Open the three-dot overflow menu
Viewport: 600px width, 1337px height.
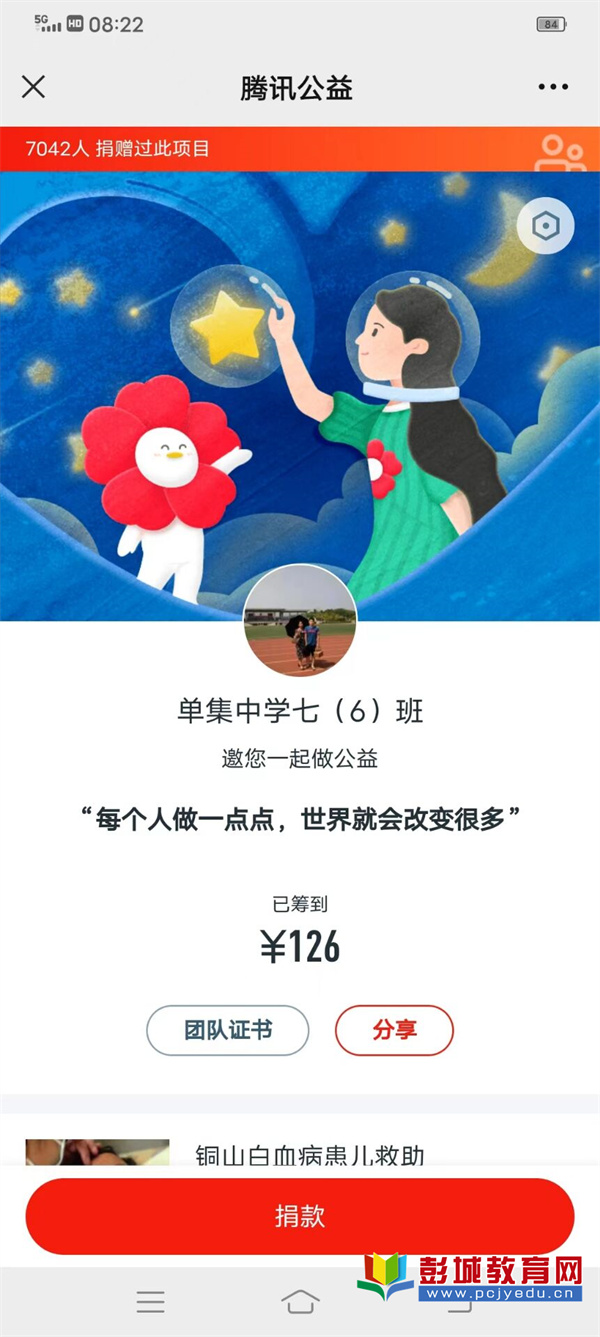tap(553, 88)
